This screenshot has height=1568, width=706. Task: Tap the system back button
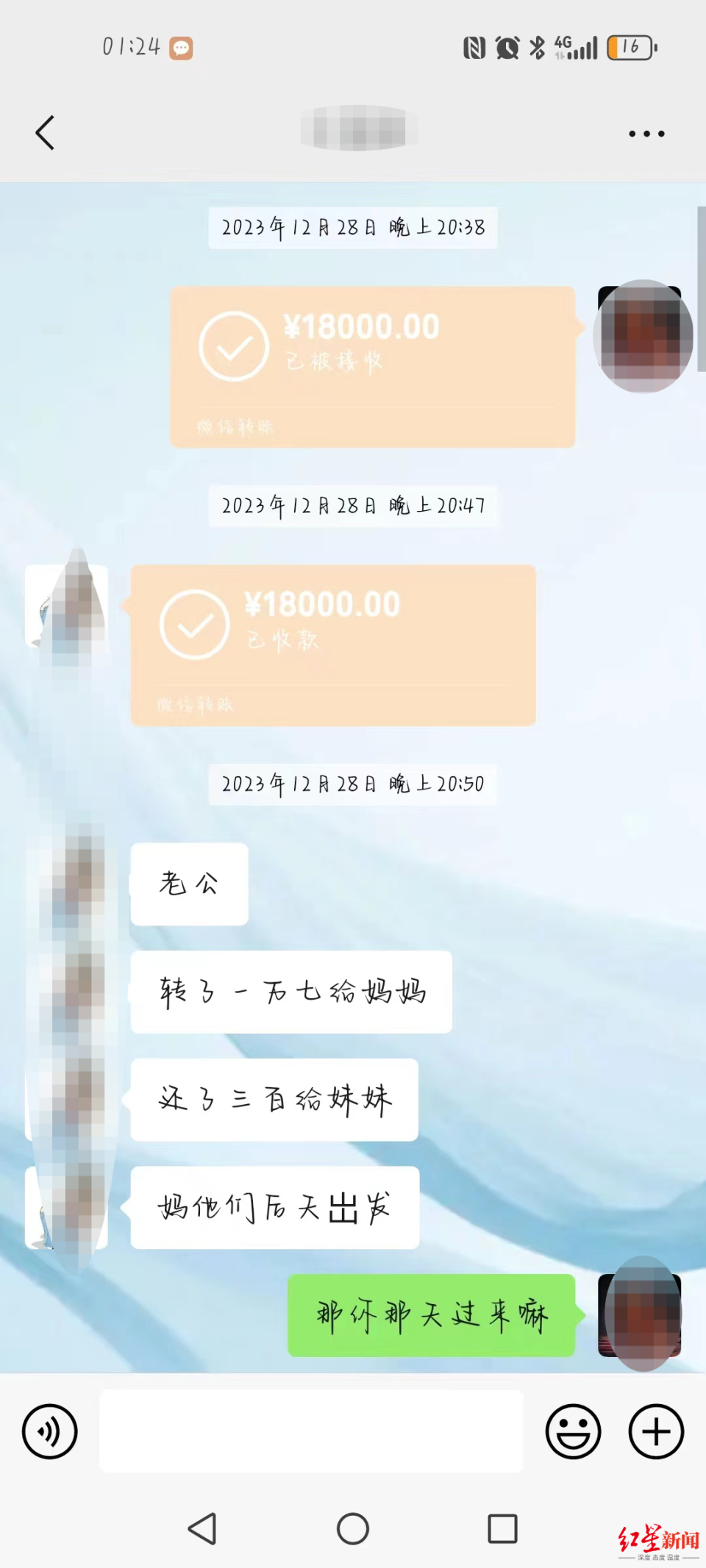click(x=202, y=1529)
